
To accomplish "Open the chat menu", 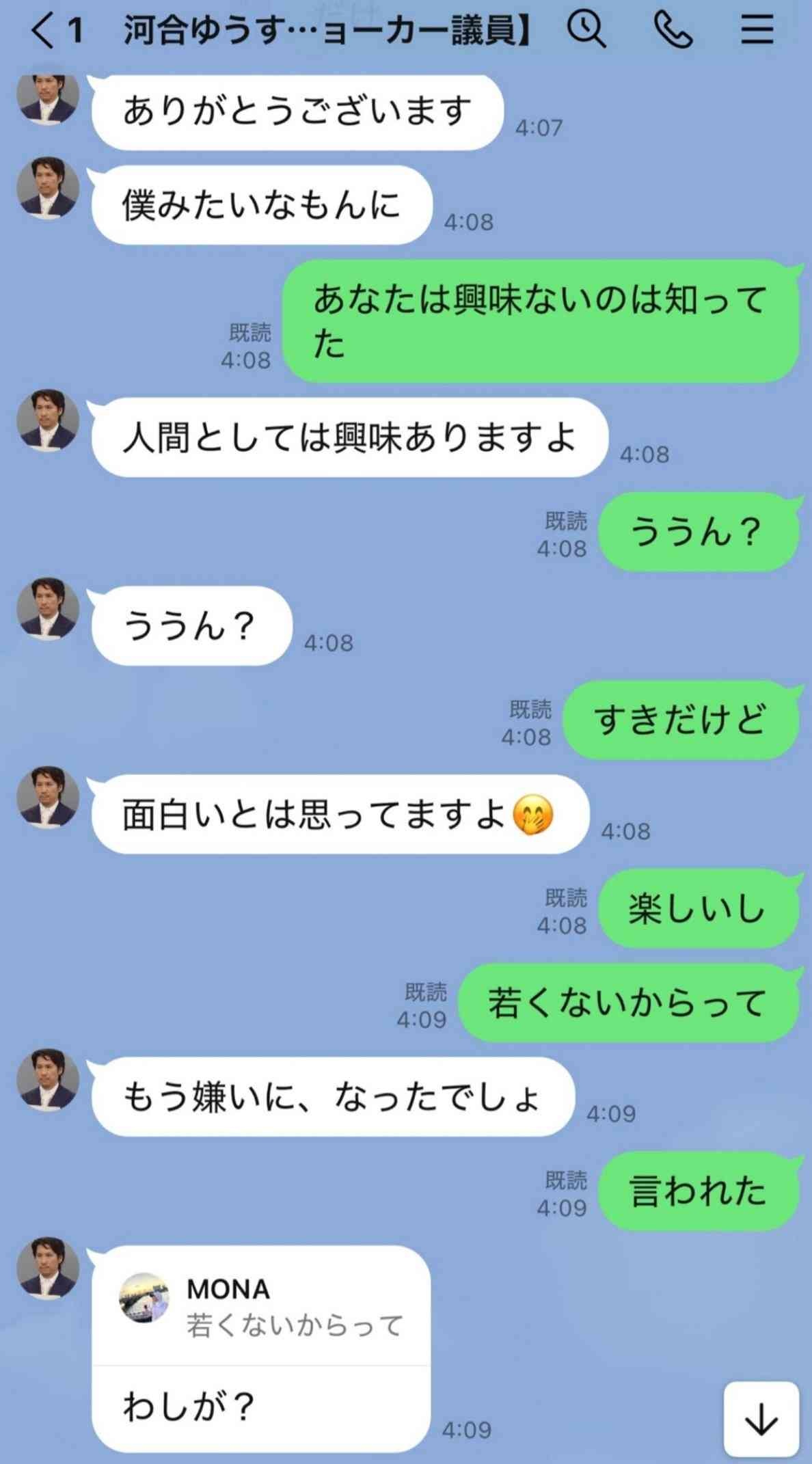I will point(757,31).
